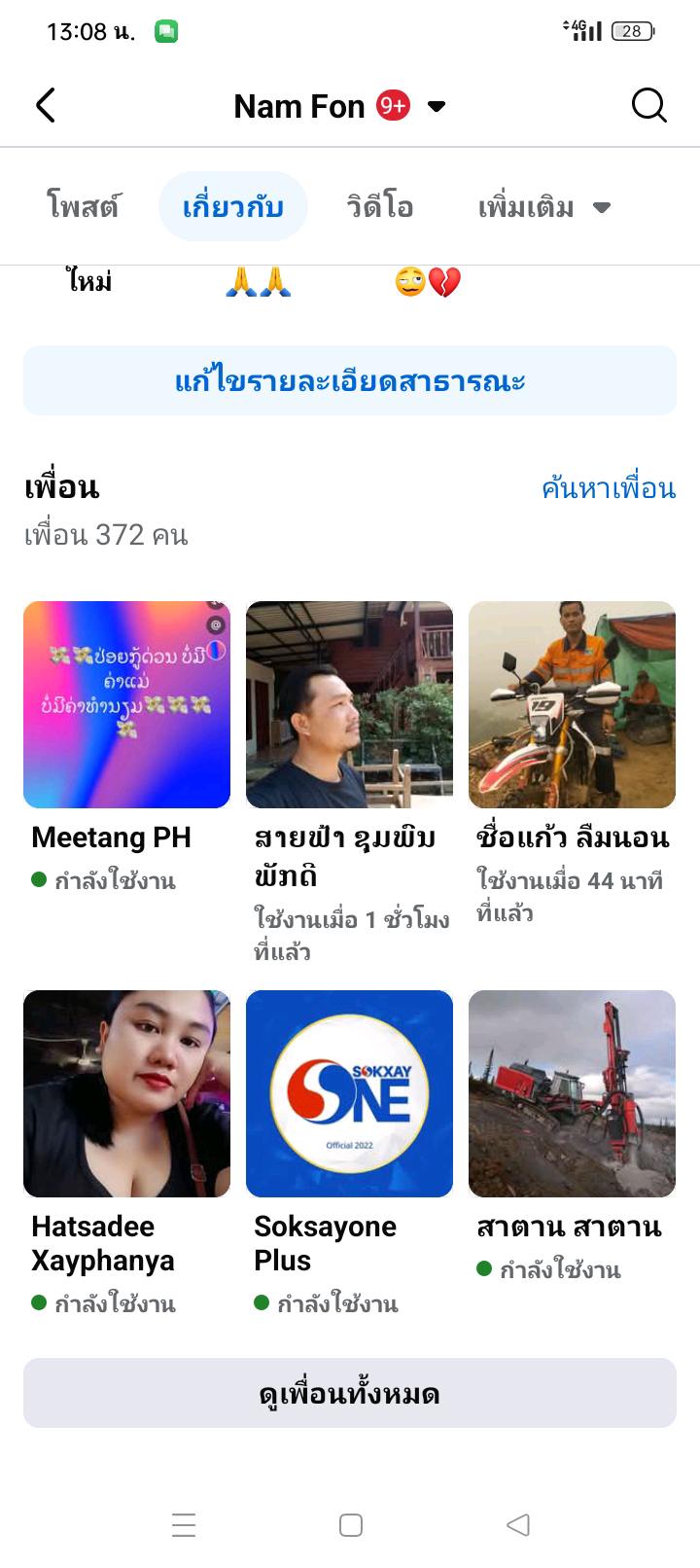View the friend active 44 นาที ago

pos(572,705)
